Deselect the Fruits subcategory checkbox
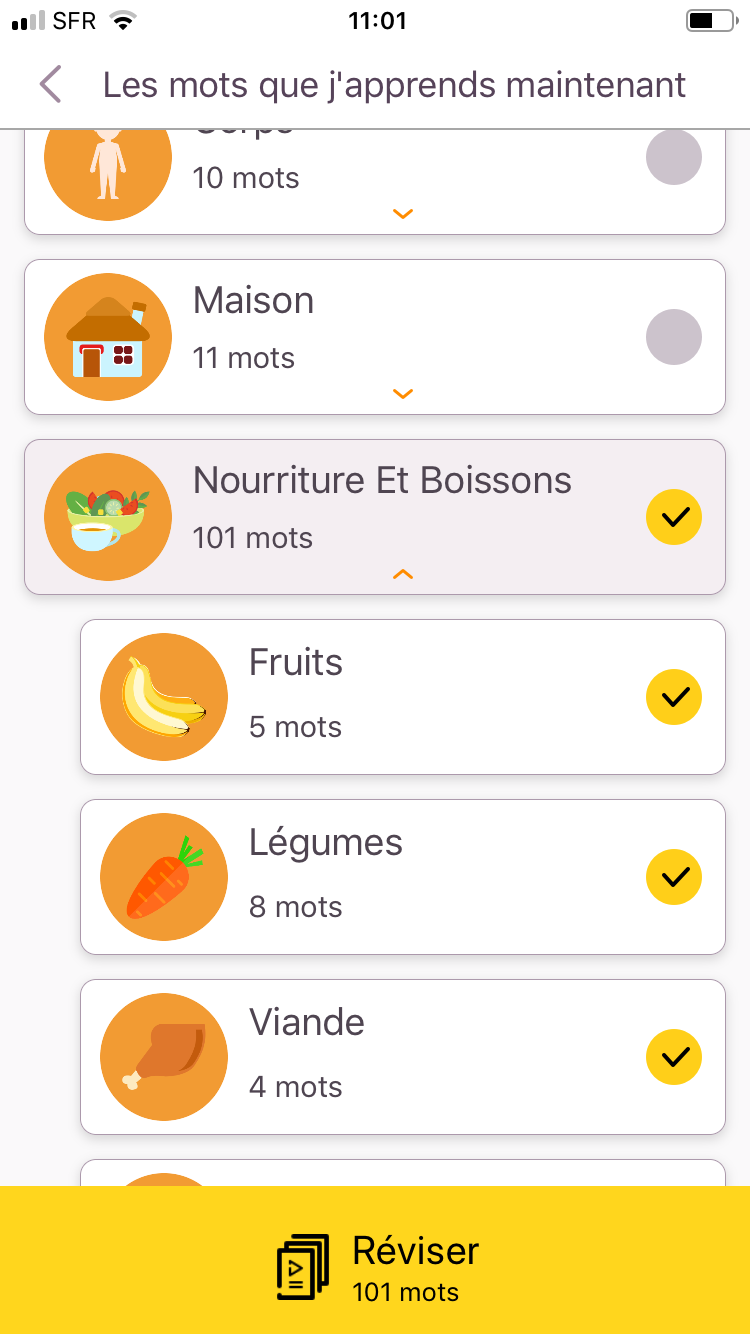Screen dimensions: 750x1334 point(674,697)
